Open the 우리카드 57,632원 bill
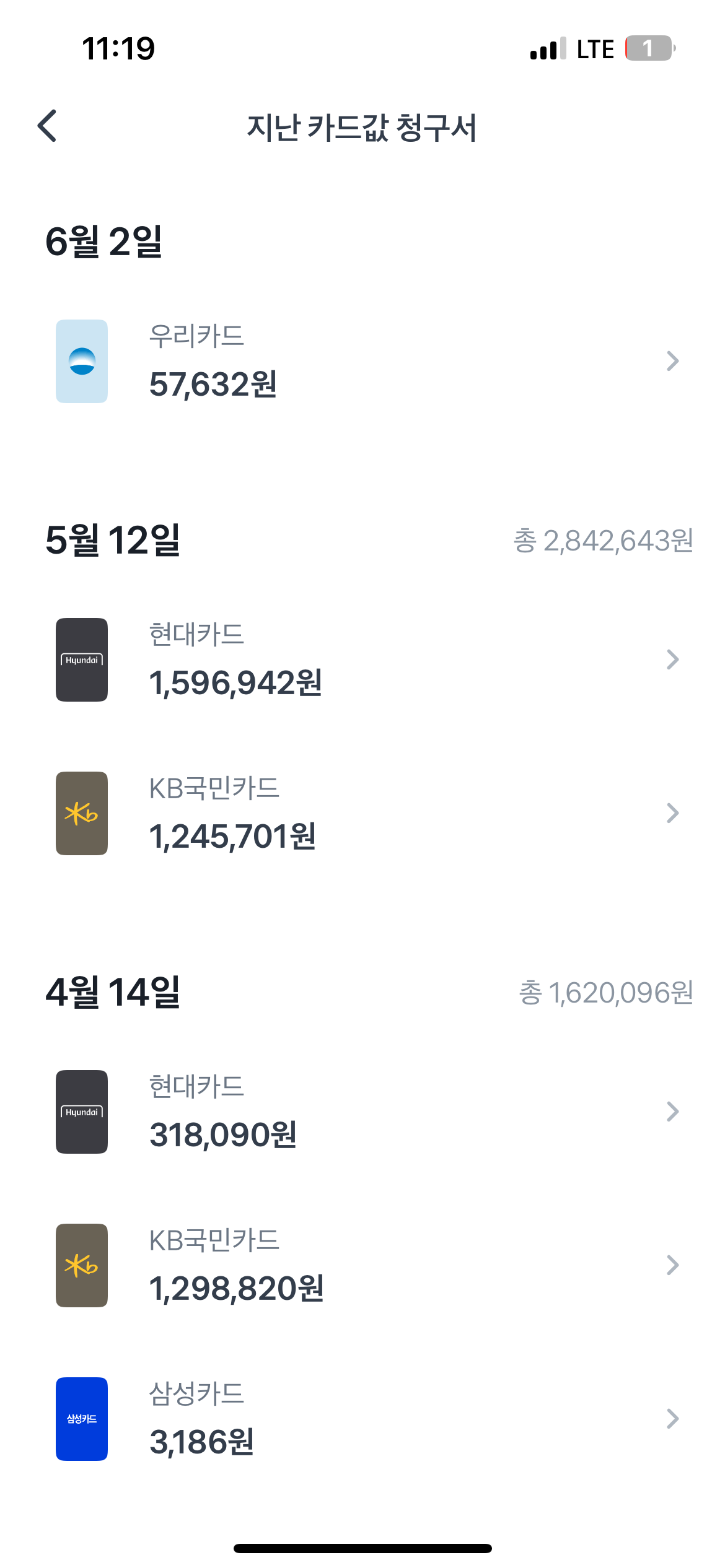This screenshot has height=1568, width=725. (x=362, y=361)
